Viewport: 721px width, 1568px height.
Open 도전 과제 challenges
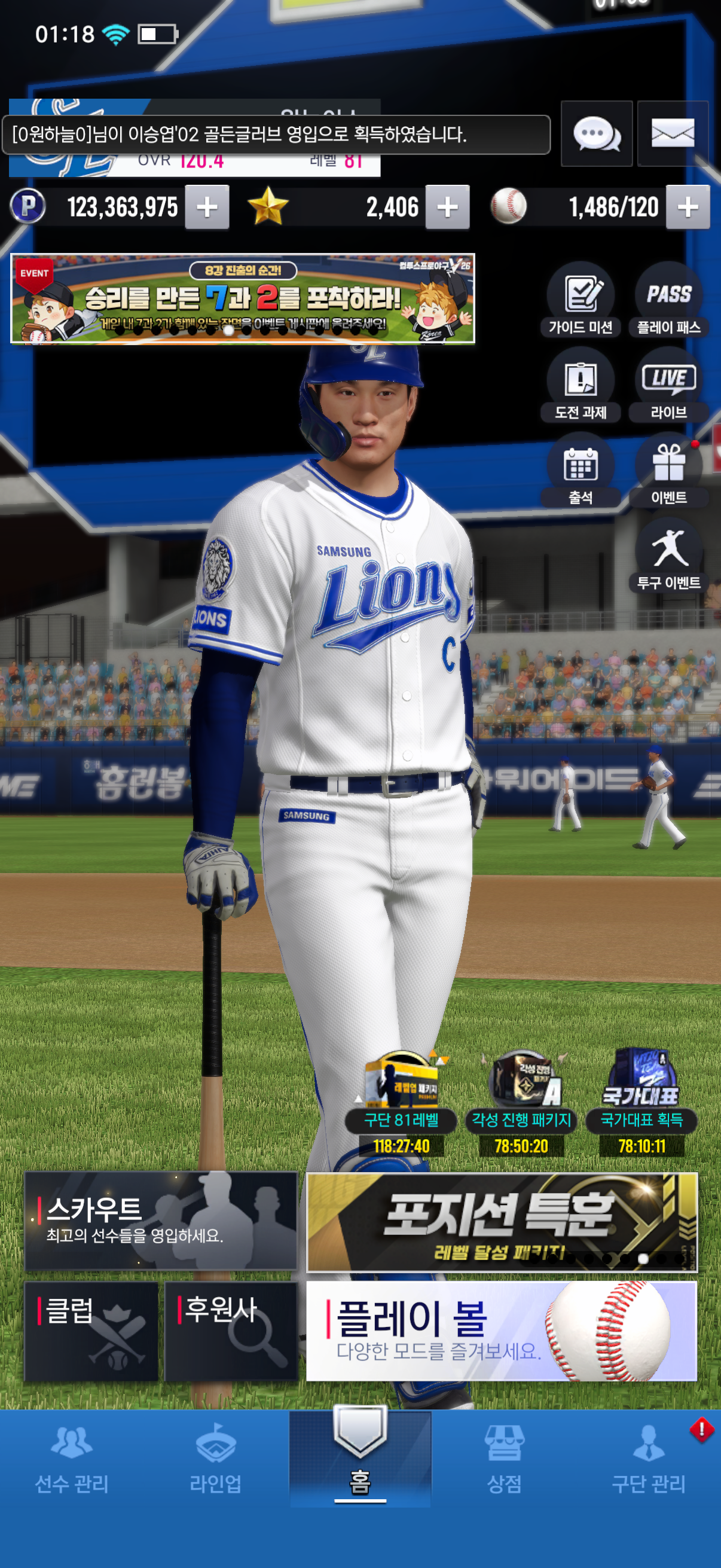581,385
